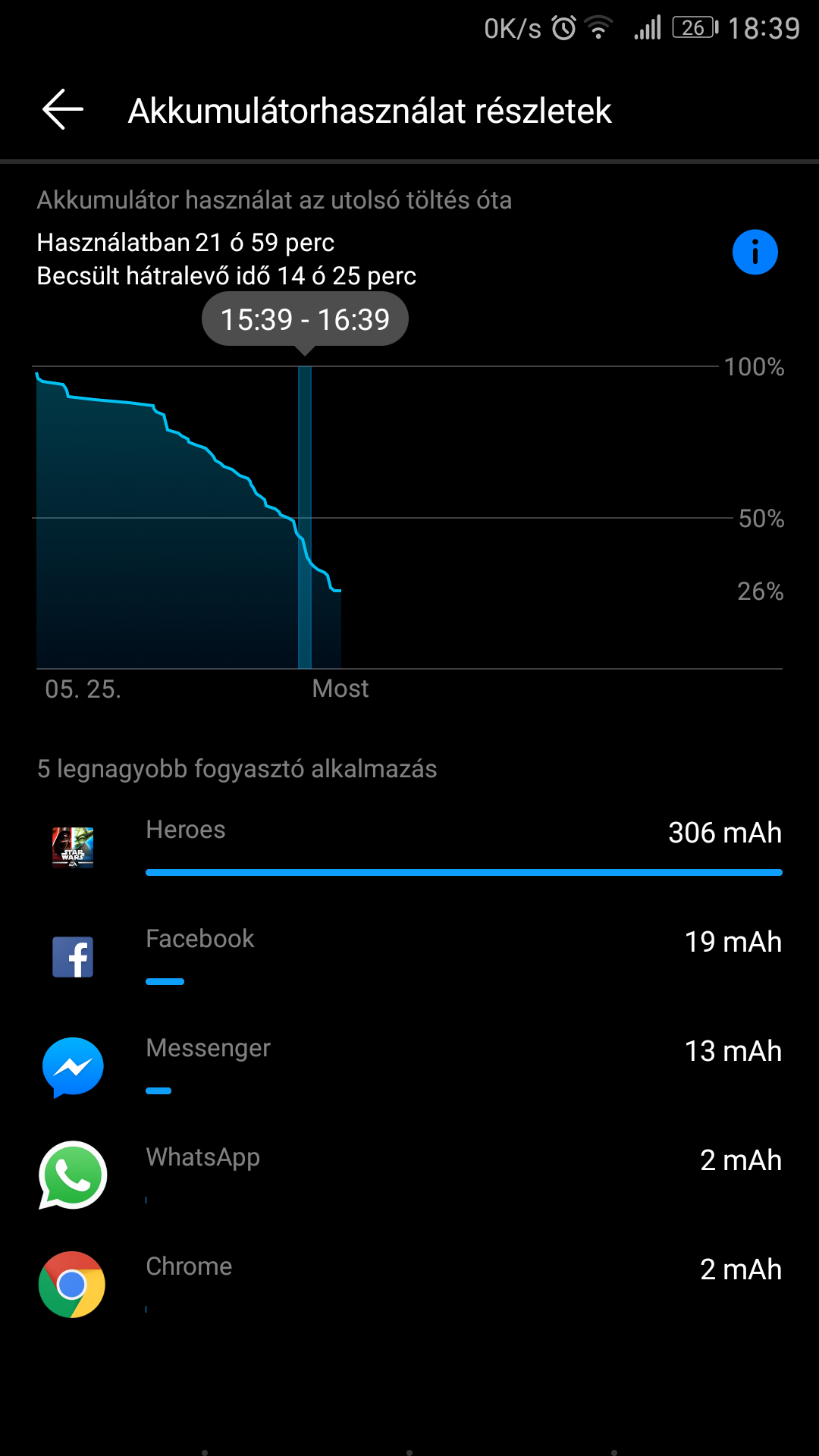Open Messenger power usage entry

click(409, 1066)
